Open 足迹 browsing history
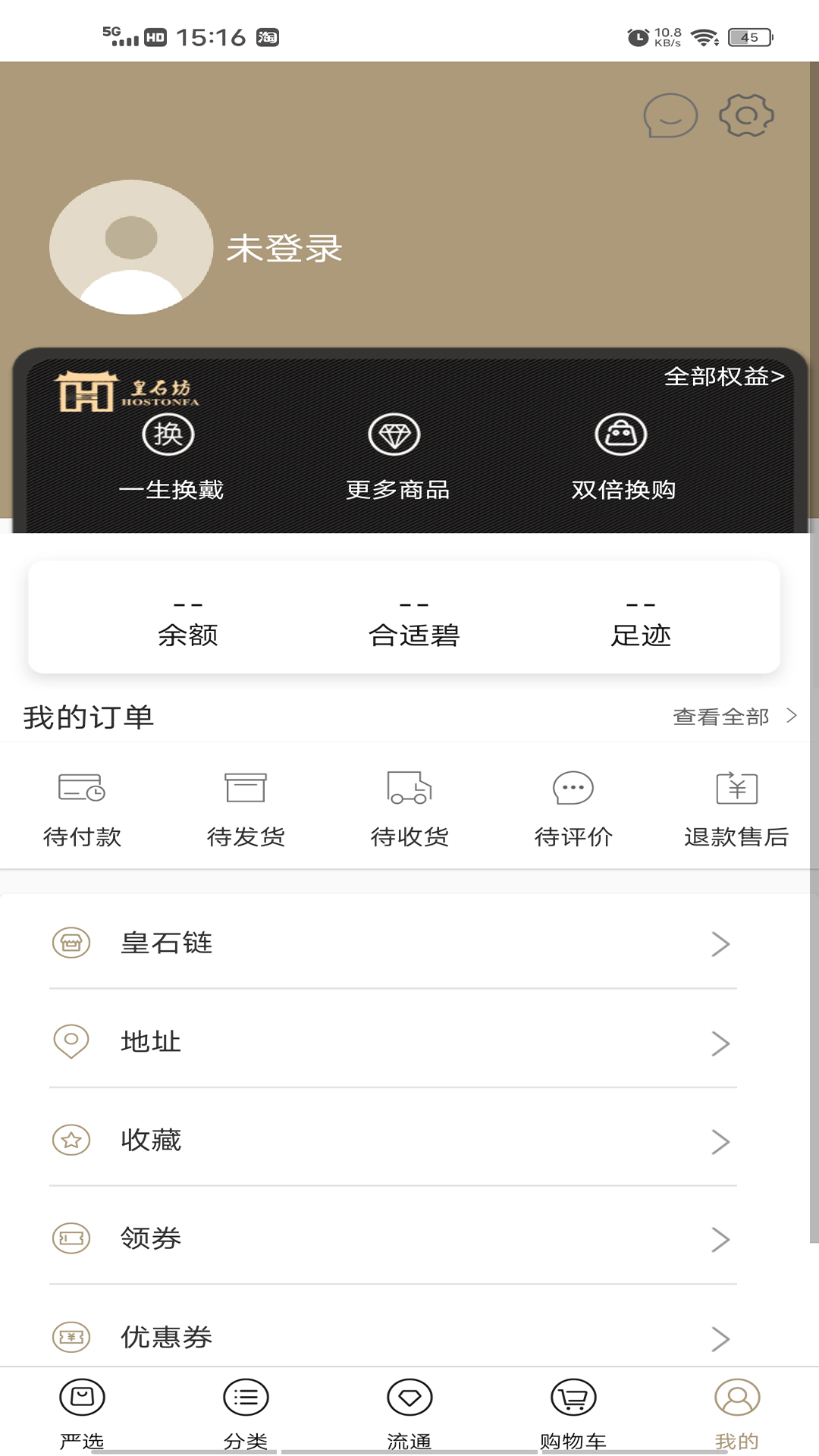Viewport: 819px width, 1456px height. click(x=641, y=622)
